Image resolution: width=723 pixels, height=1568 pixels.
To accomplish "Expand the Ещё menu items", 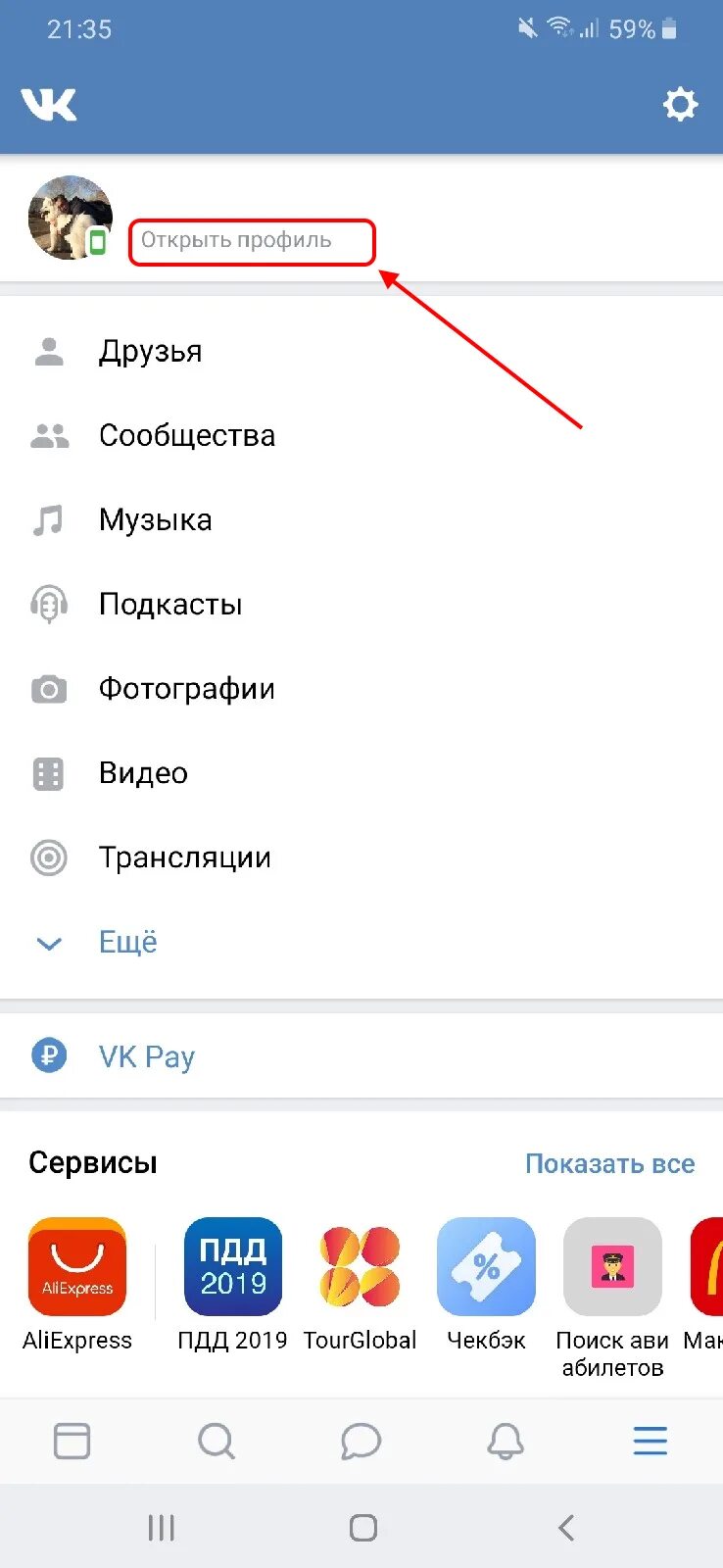I will (127, 942).
